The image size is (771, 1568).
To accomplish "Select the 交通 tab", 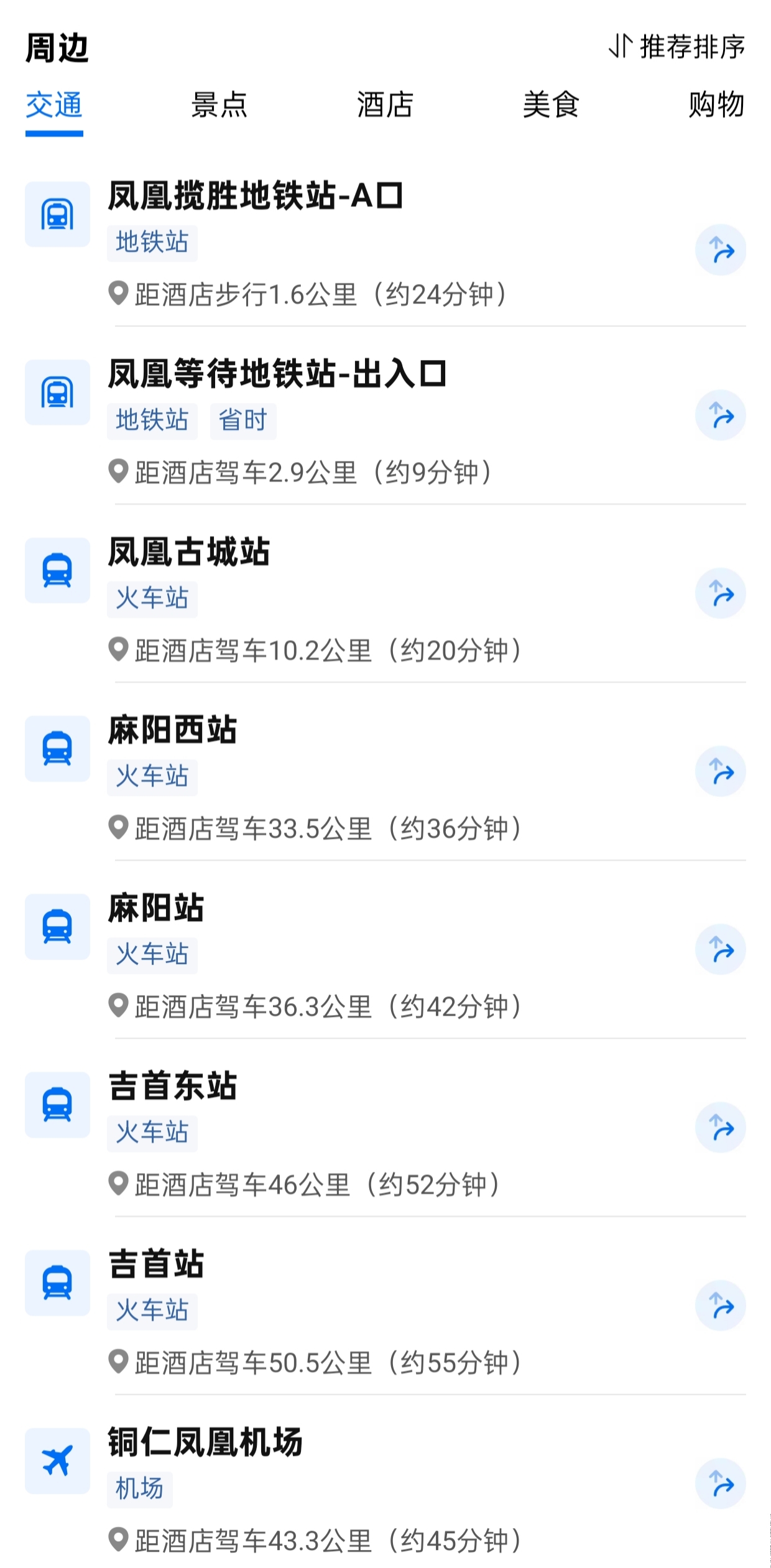I will [54, 104].
